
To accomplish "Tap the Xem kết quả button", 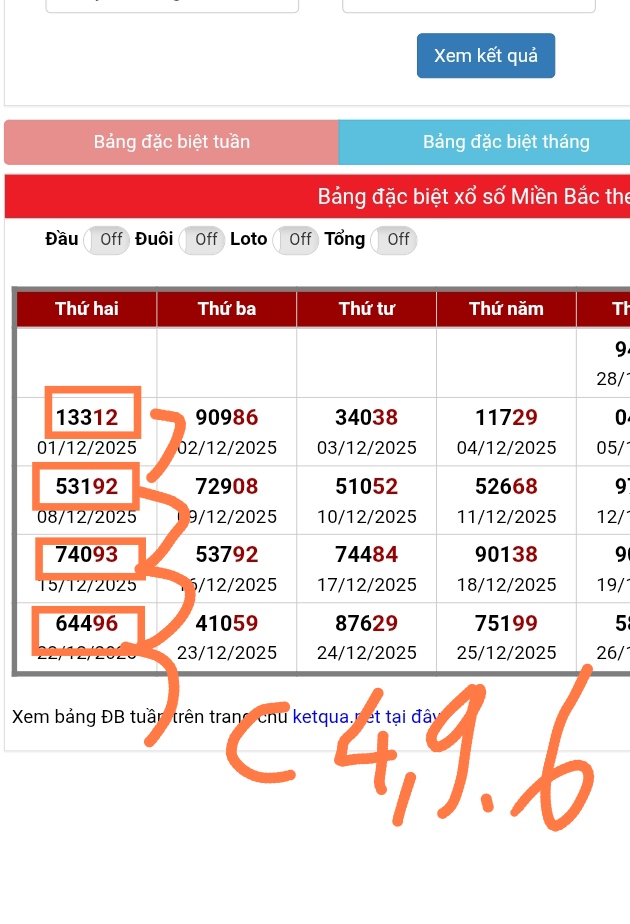I will pos(485,56).
